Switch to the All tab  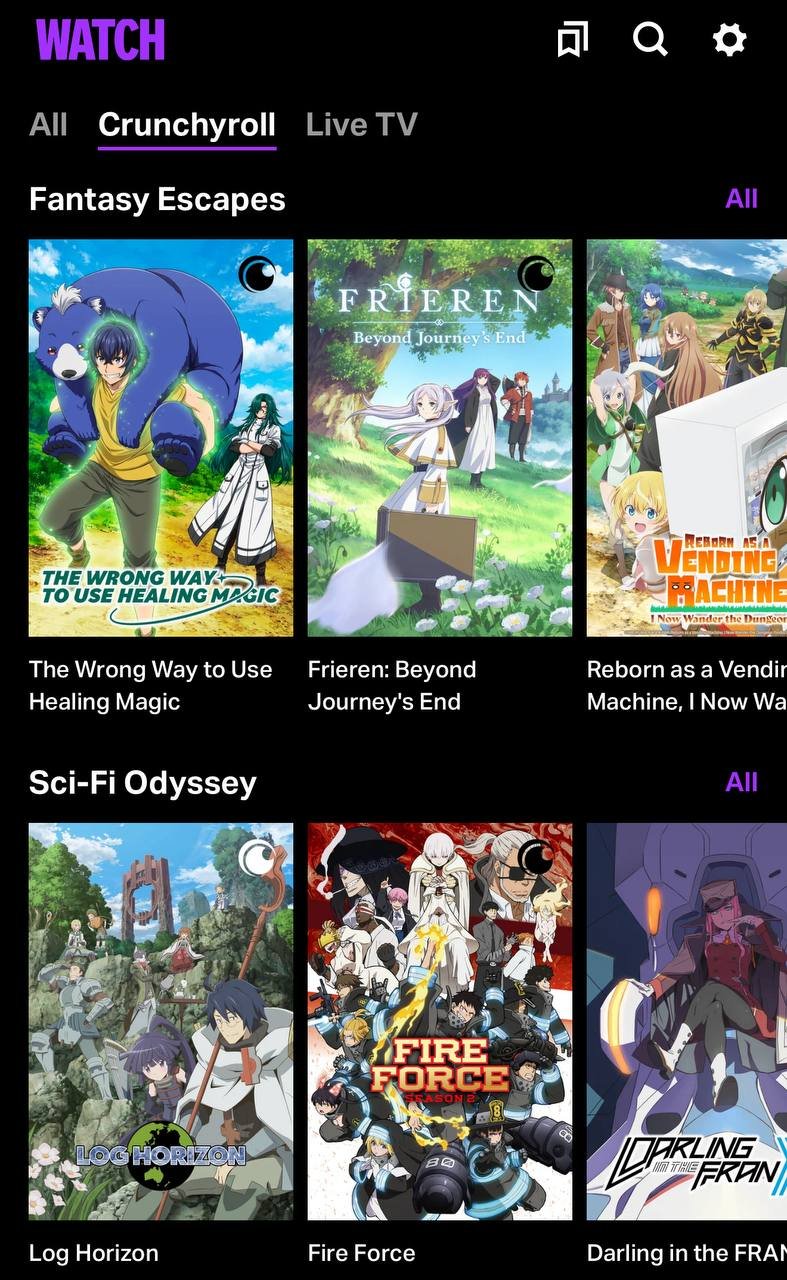48,125
